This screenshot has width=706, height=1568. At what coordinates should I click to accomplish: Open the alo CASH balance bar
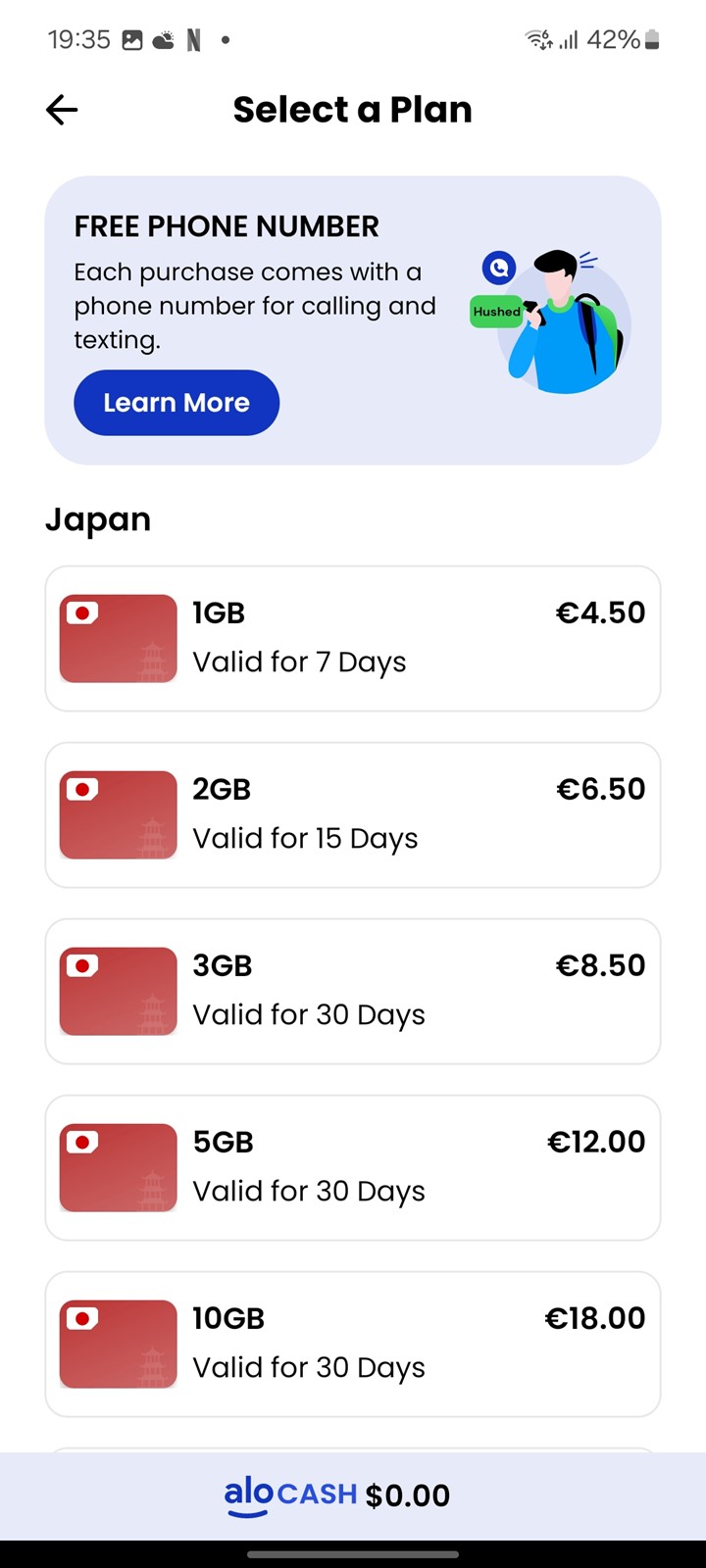pos(353,1495)
